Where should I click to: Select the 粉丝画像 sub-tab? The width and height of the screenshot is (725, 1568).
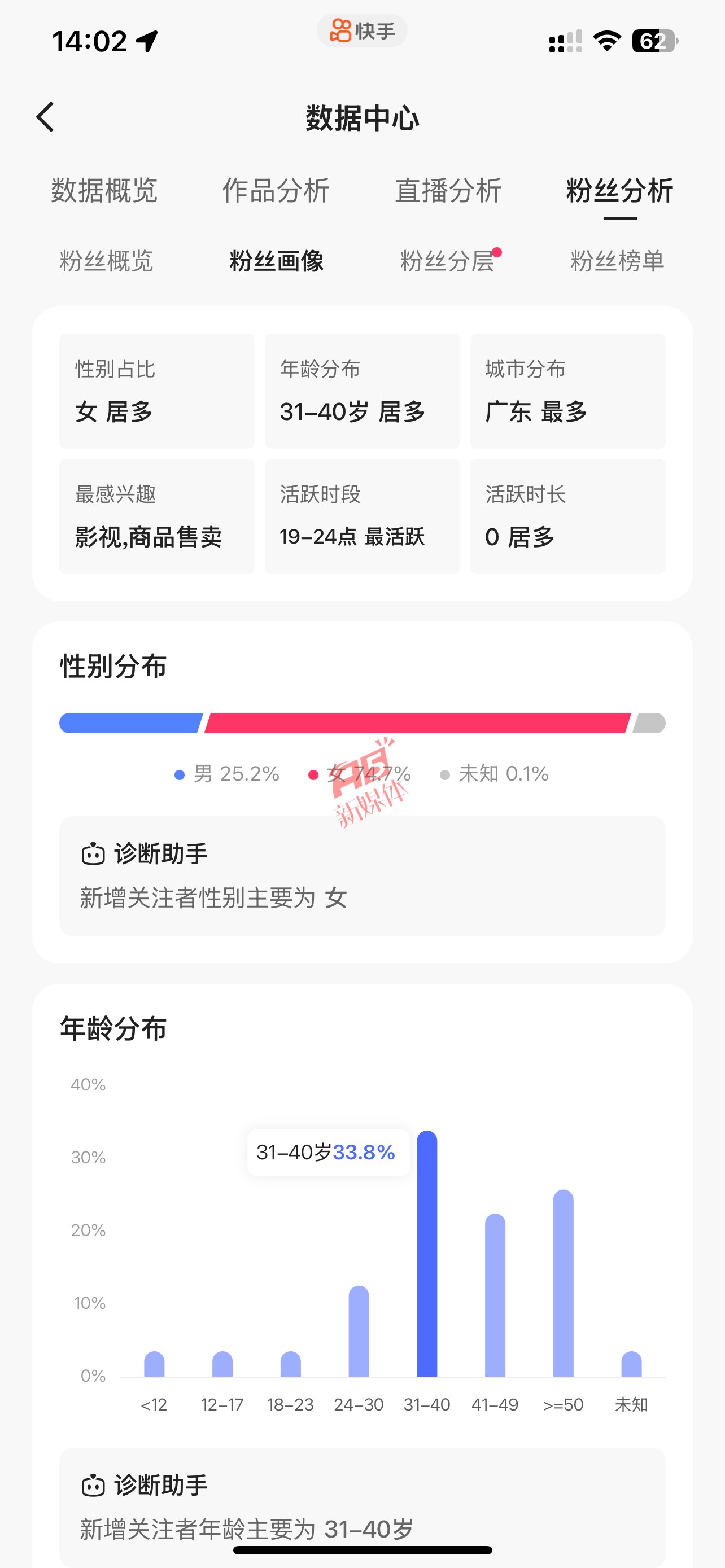pyautogui.click(x=276, y=261)
